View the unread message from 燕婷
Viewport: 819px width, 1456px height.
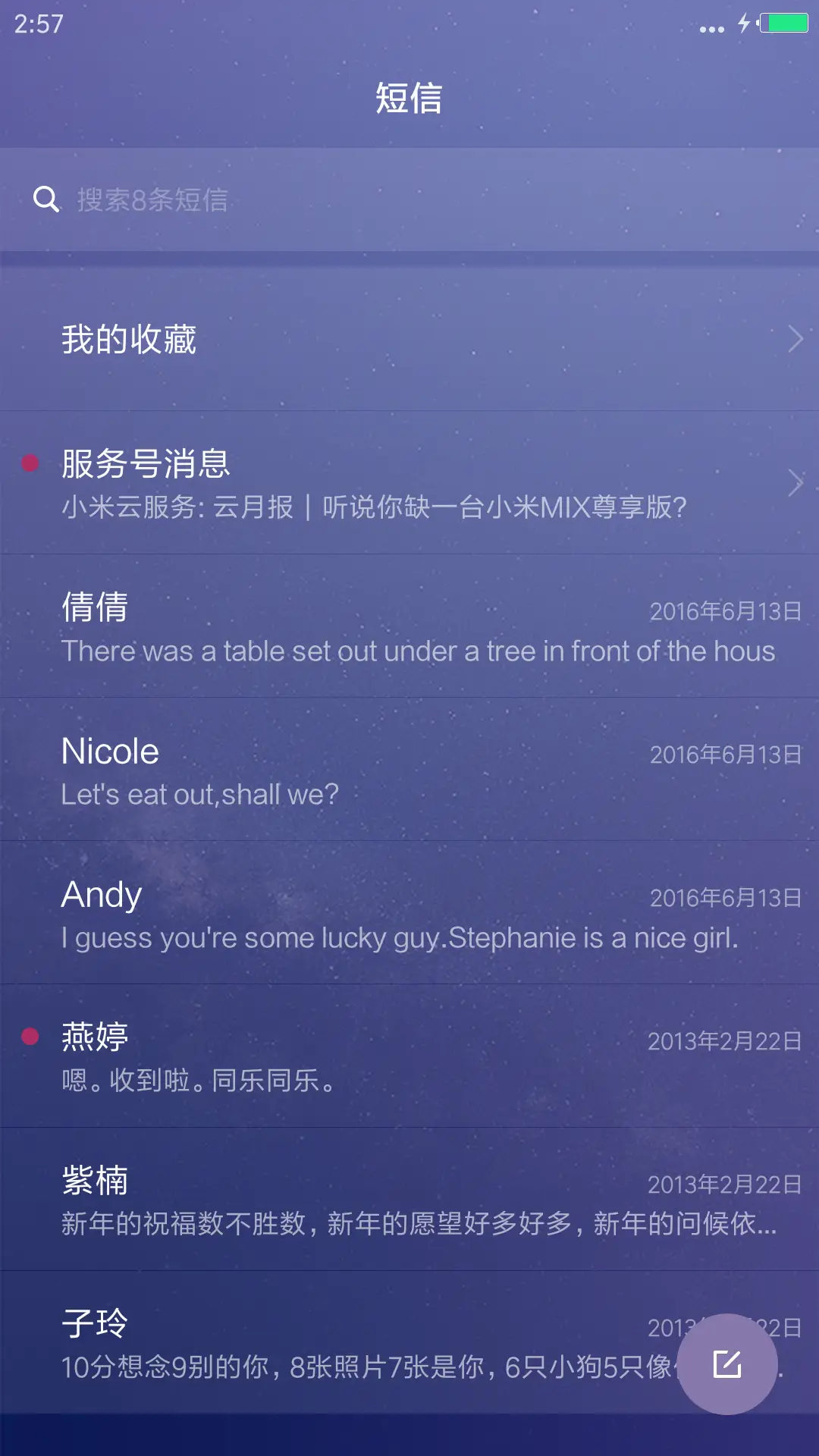(x=409, y=1057)
